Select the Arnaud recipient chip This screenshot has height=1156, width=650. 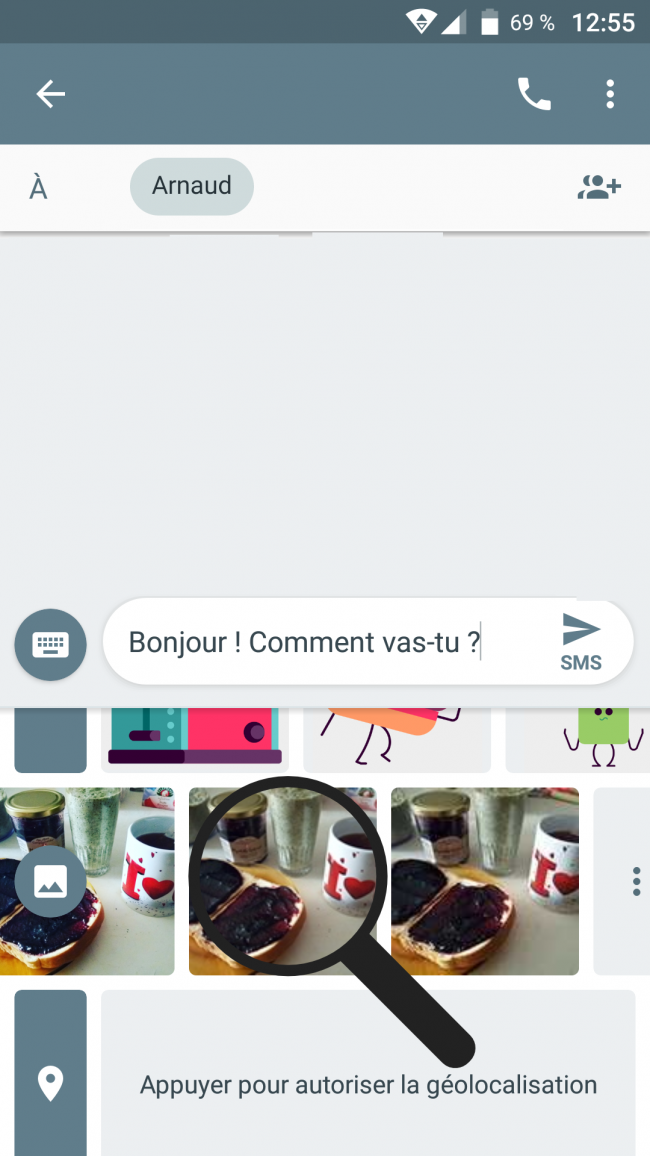[x=192, y=186]
